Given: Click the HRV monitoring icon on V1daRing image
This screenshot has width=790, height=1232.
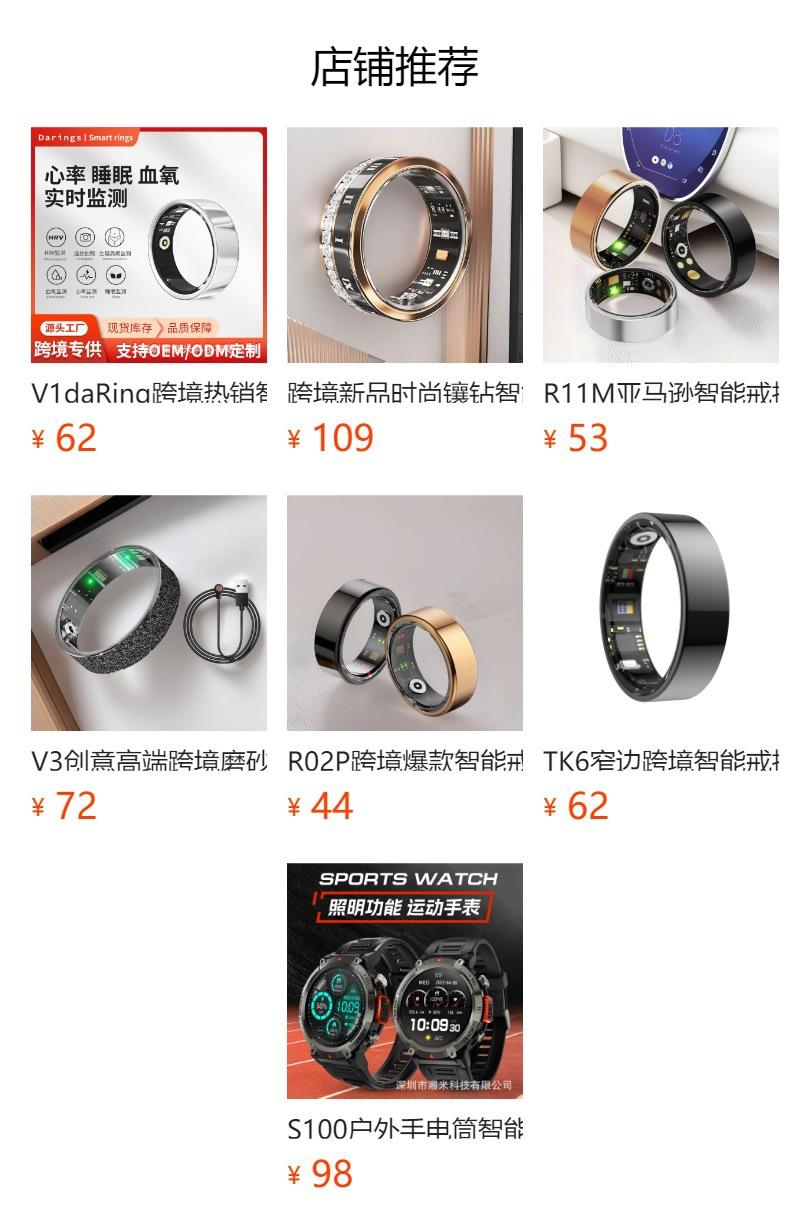Looking at the screenshot, I should point(55,238).
